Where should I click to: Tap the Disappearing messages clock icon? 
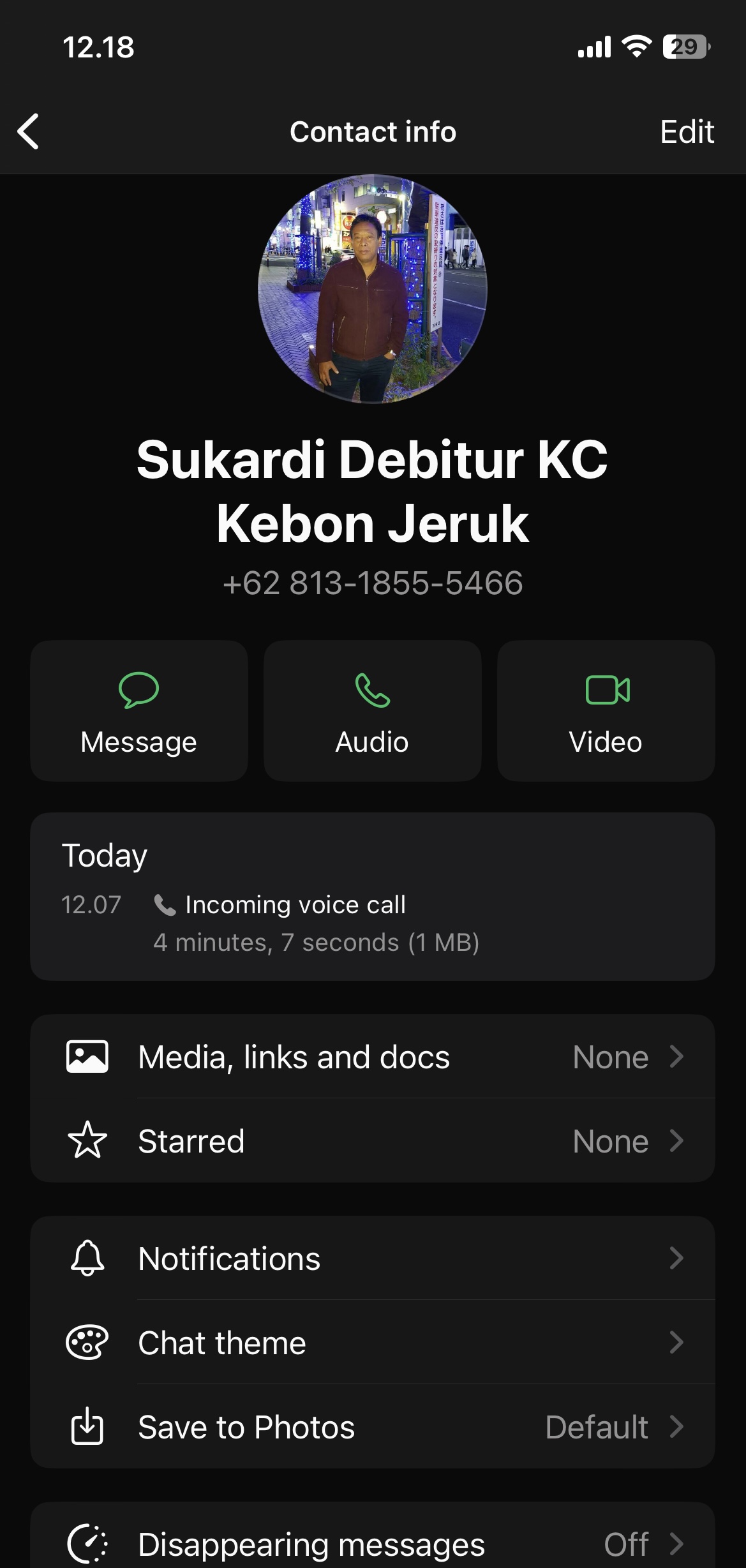coord(89,1543)
